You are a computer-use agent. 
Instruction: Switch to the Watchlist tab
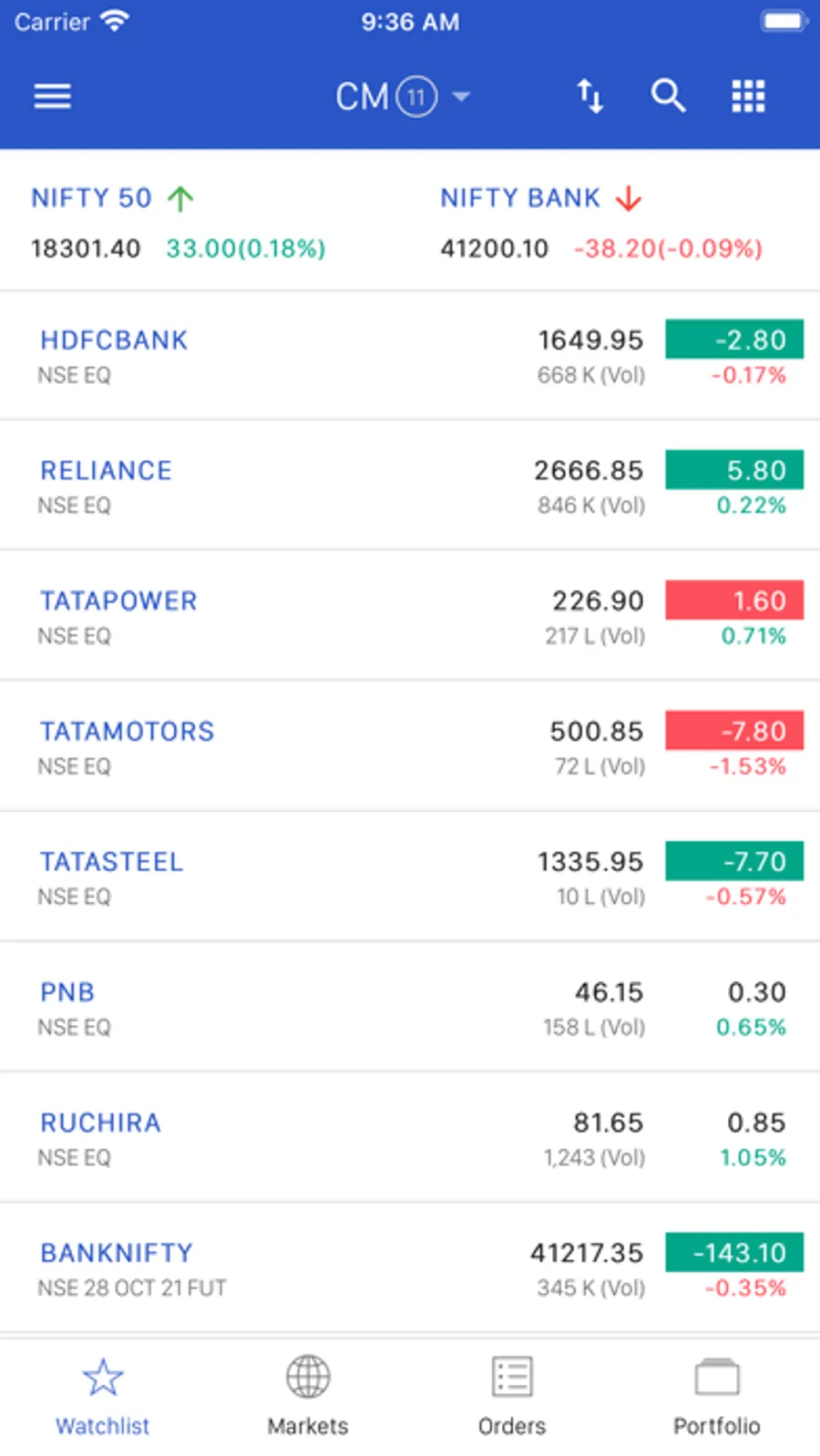[x=102, y=1396]
